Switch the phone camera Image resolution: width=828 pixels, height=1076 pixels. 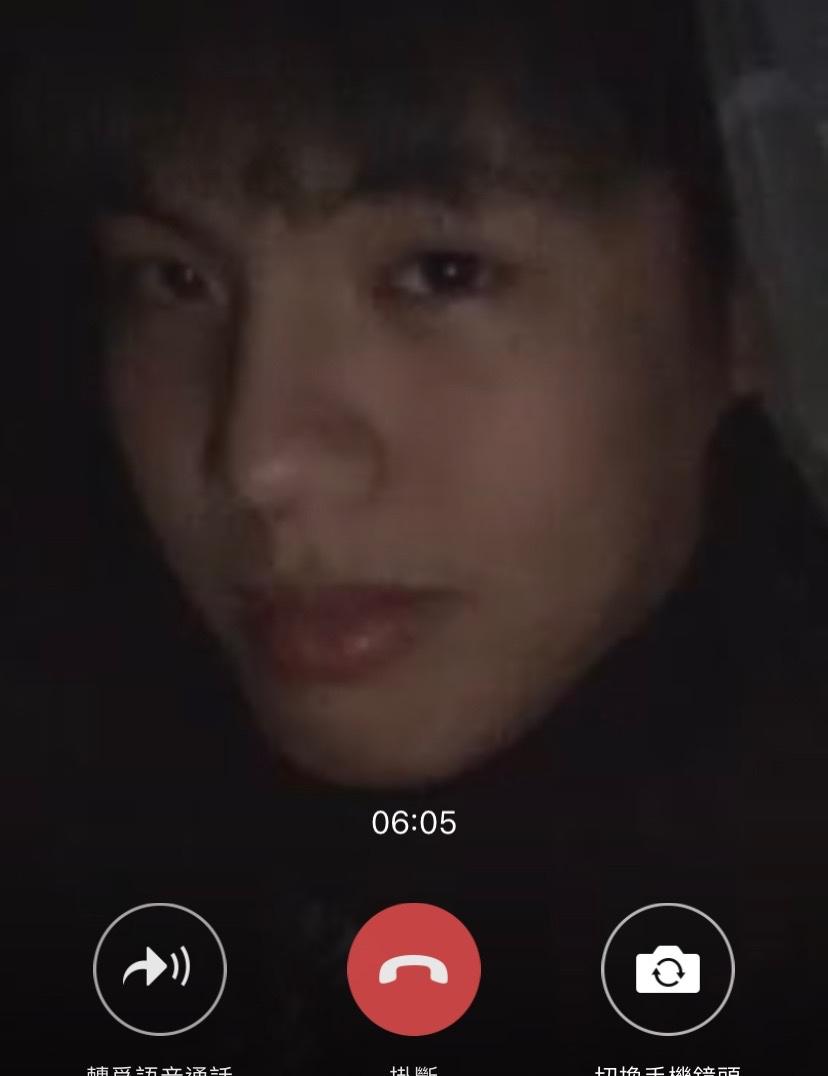pos(667,969)
